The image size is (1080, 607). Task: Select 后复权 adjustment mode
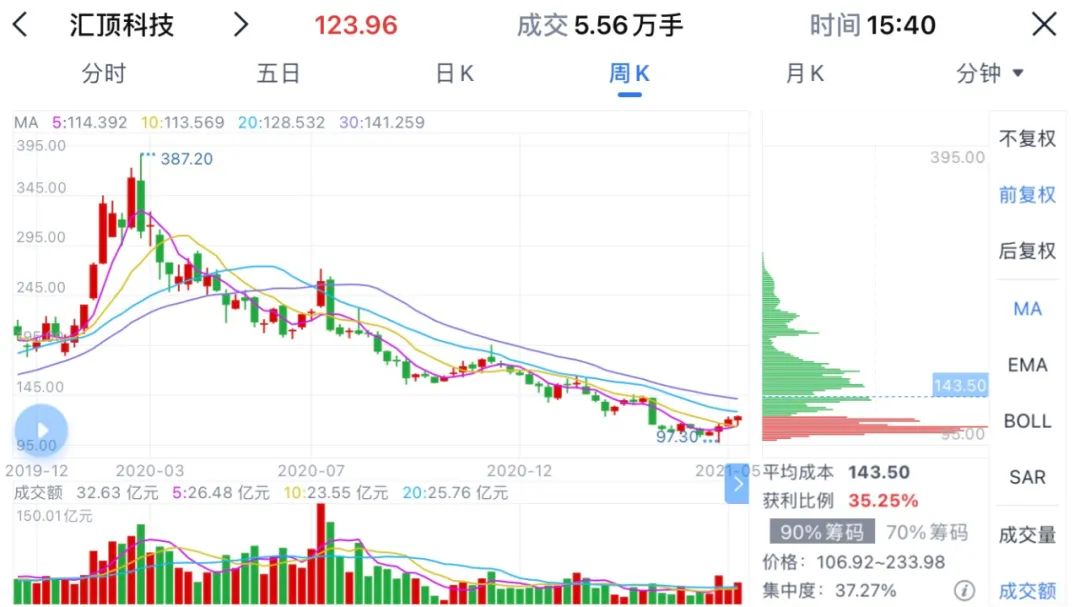click(x=1027, y=251)
